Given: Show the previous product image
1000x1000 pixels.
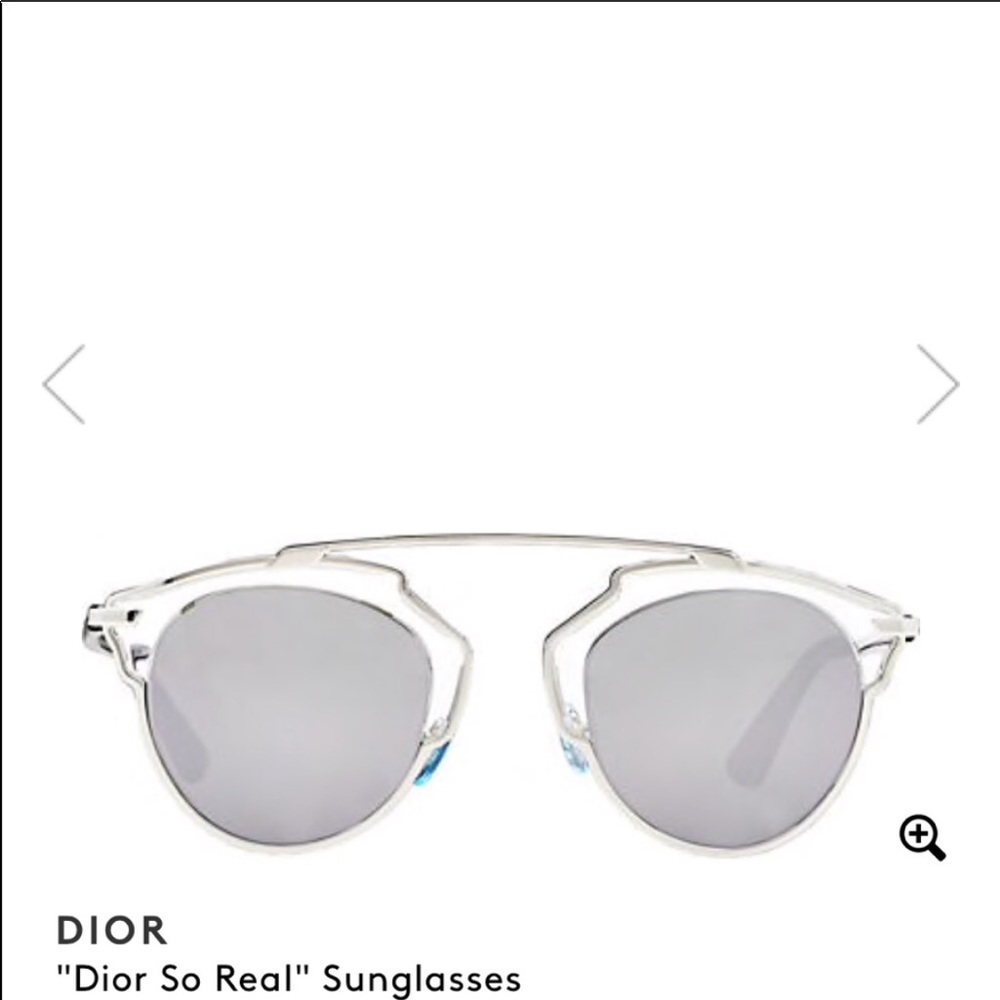Looking at the screenshot, I should [64, 384].
